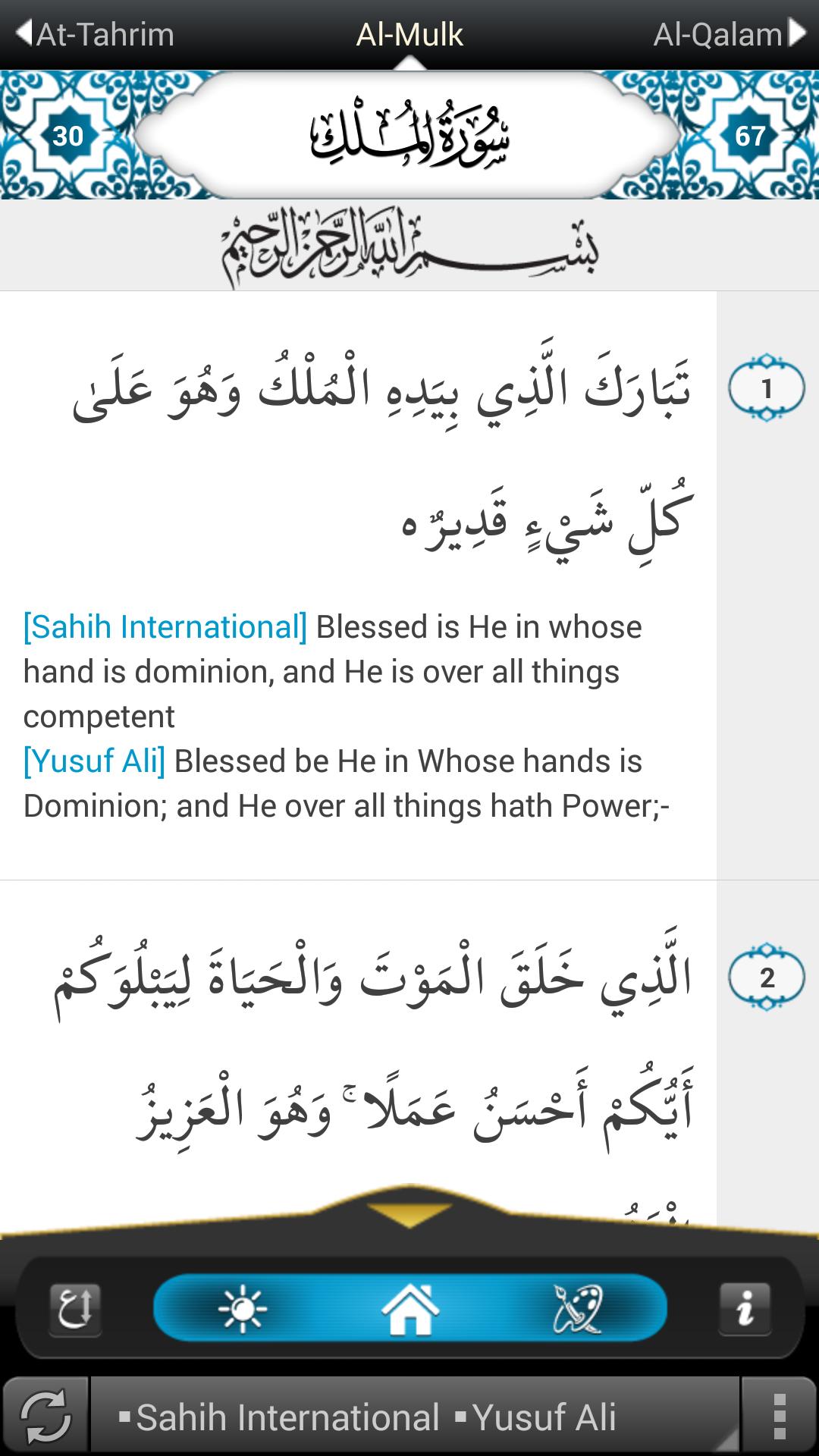Select verse number badge 1

(x=767, y=387)
